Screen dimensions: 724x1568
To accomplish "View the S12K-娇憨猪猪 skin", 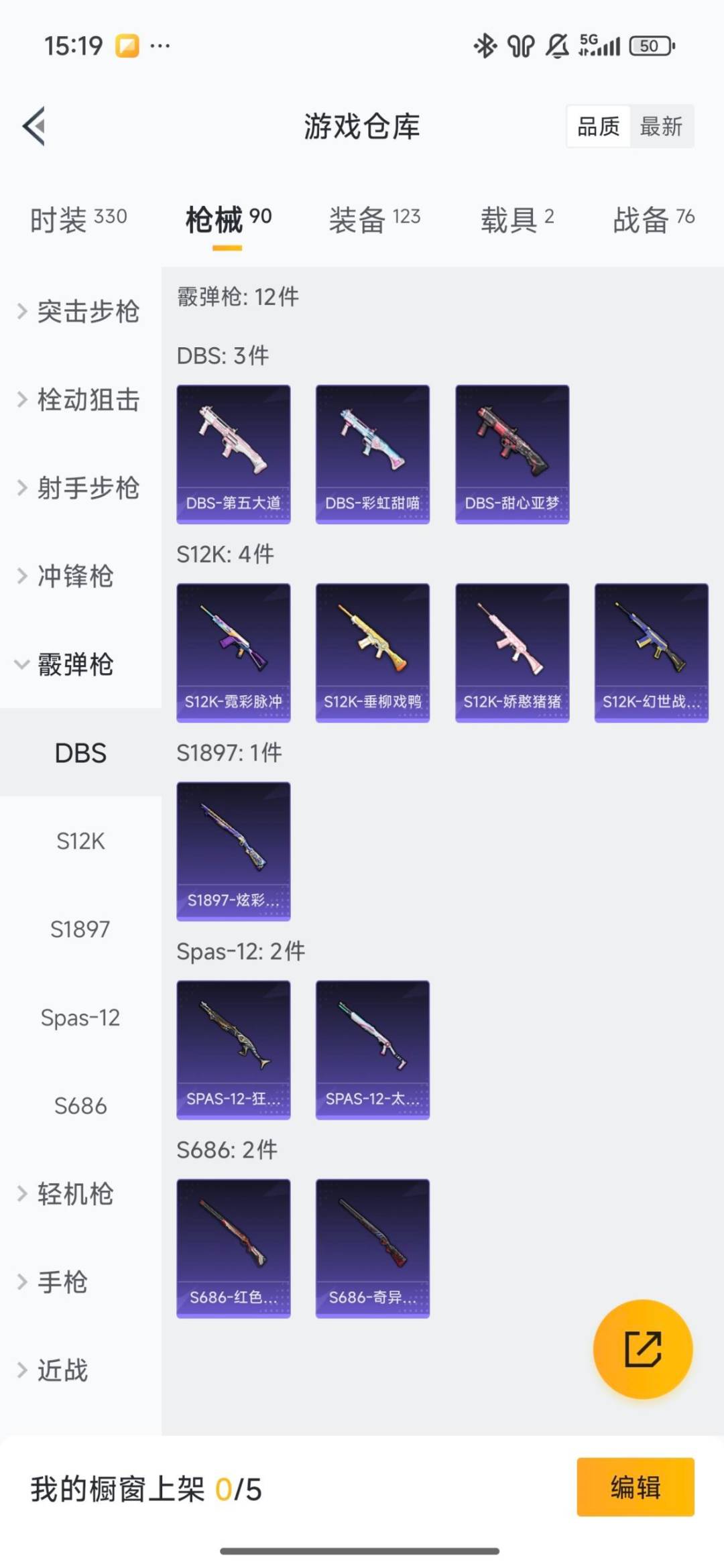I will pyautogui.click(x=512, y=652).
